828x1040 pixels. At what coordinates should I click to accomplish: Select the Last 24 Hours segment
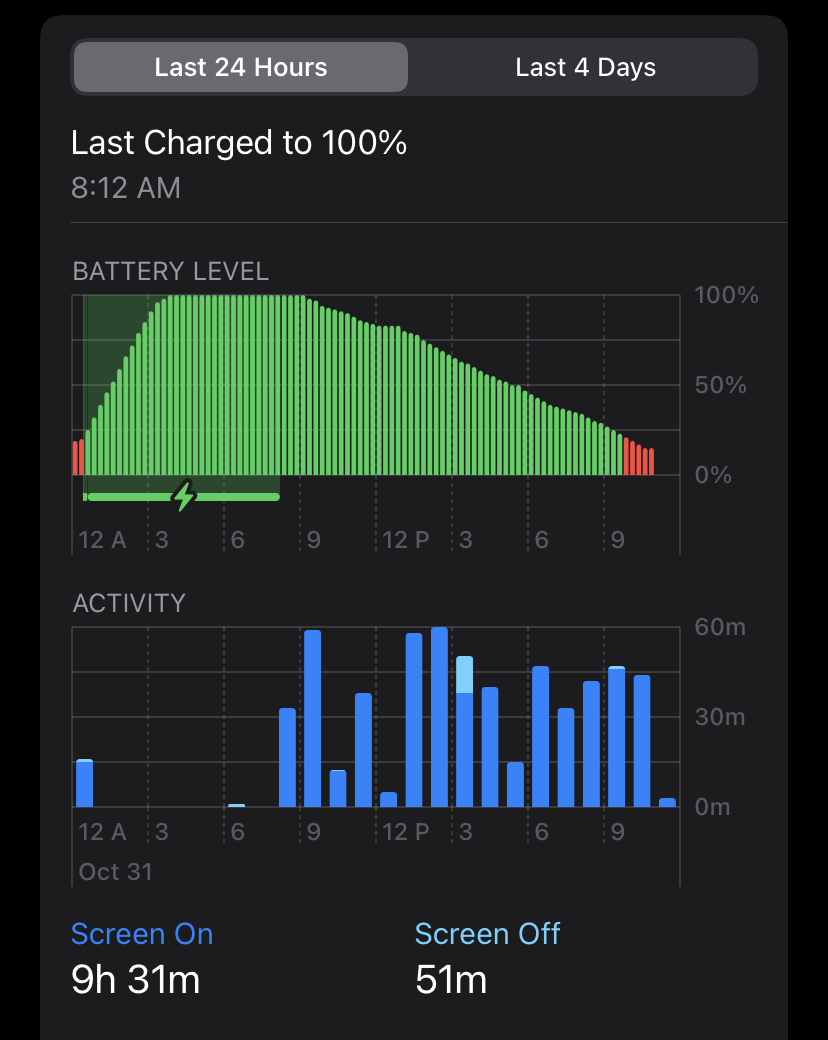tap(241, 68)
